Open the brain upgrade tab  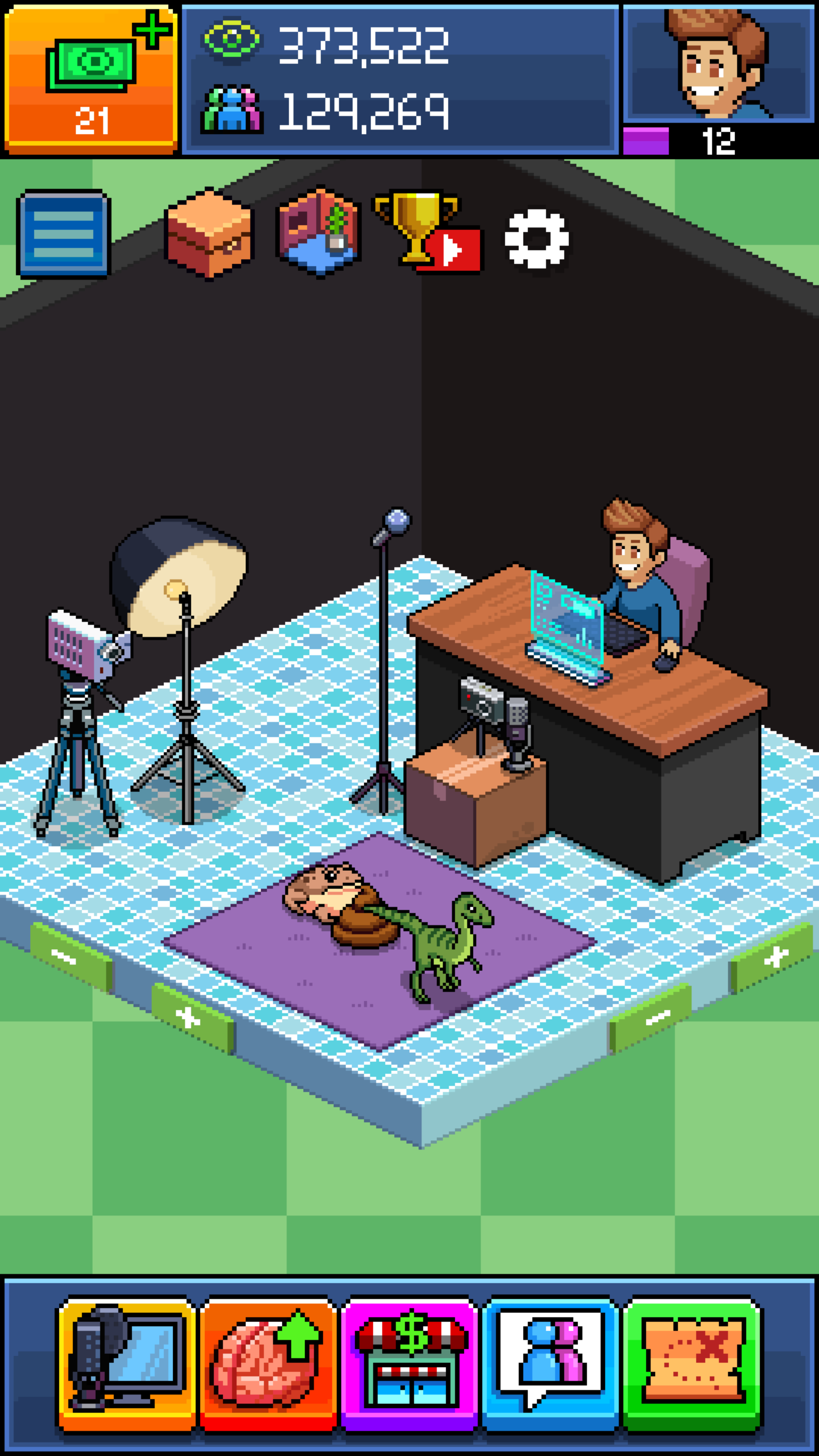(x=268, y=1364)
